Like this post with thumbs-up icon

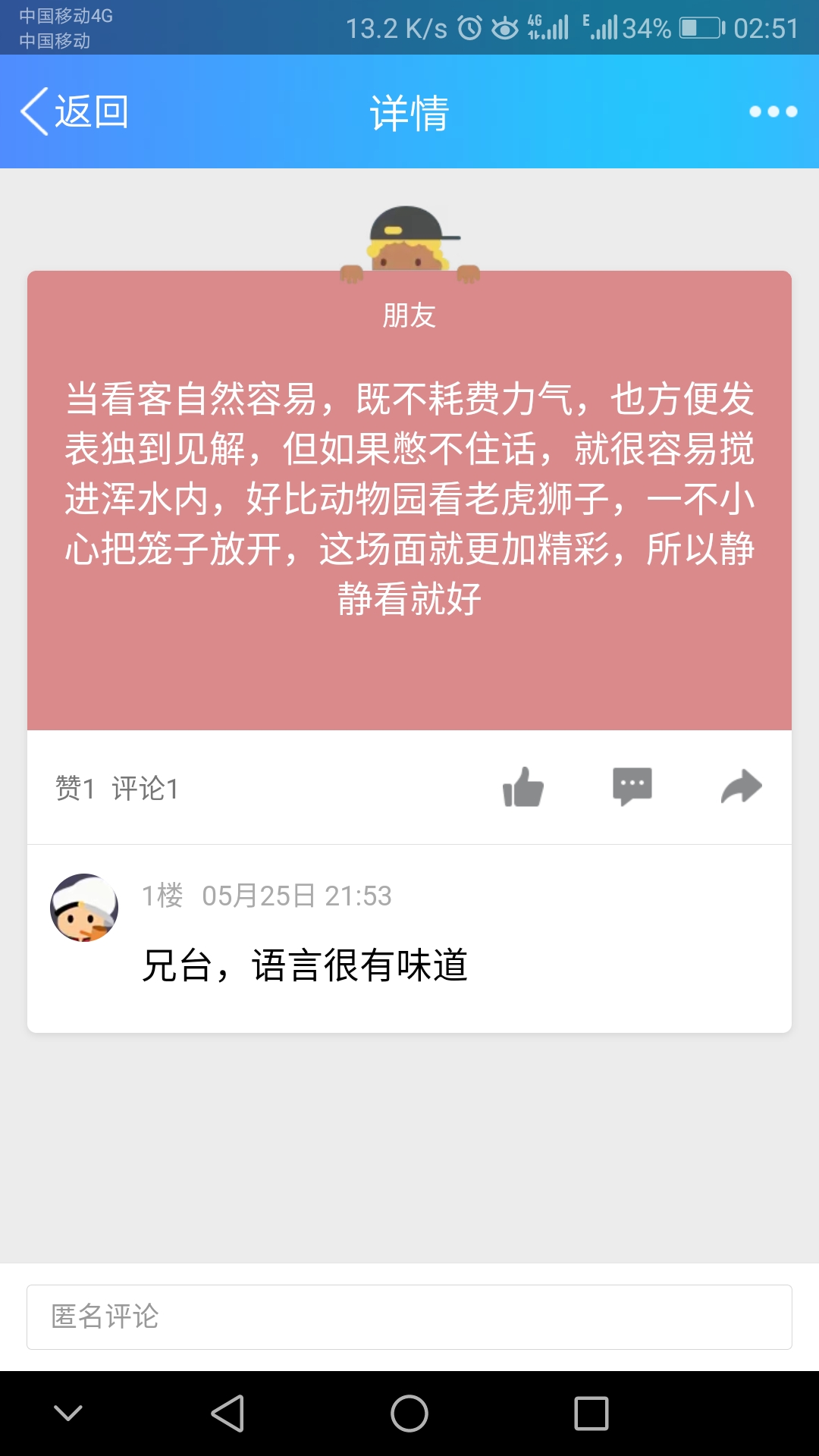click(523, 787)
